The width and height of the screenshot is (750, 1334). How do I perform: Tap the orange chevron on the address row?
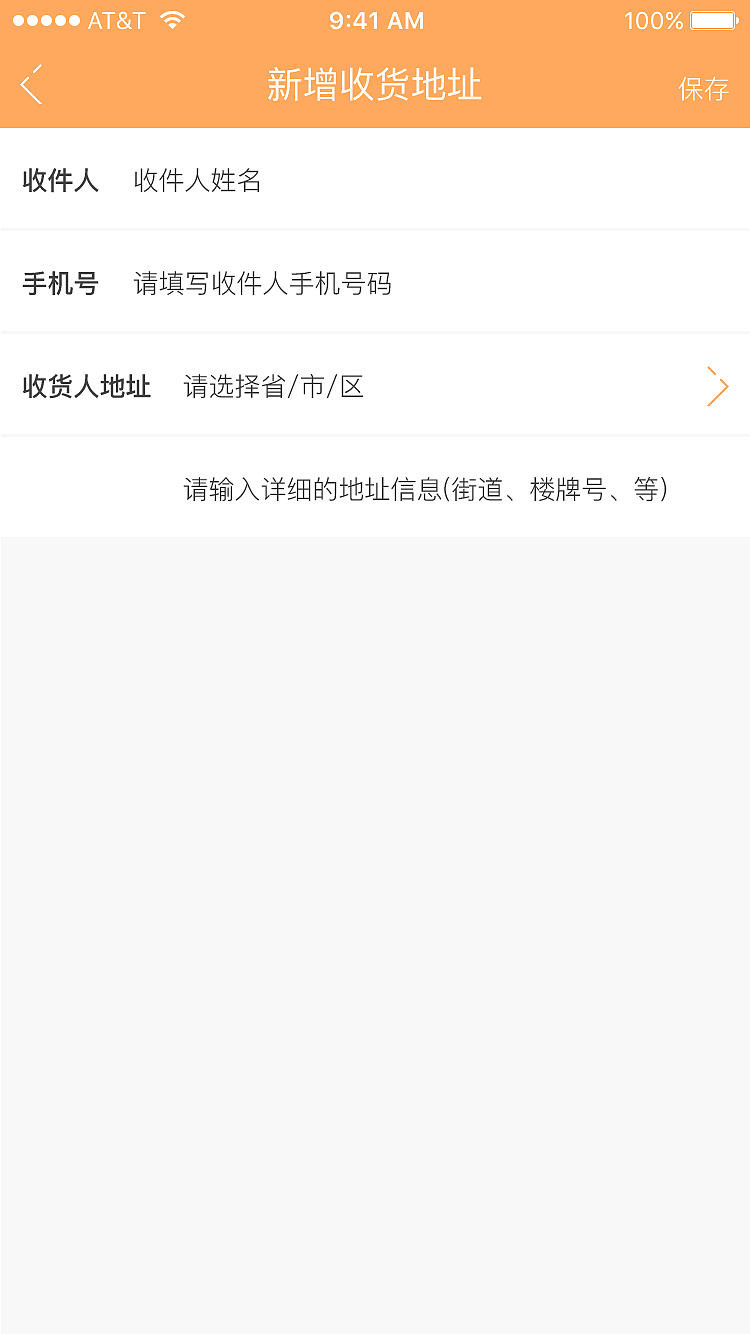(718, 386)
